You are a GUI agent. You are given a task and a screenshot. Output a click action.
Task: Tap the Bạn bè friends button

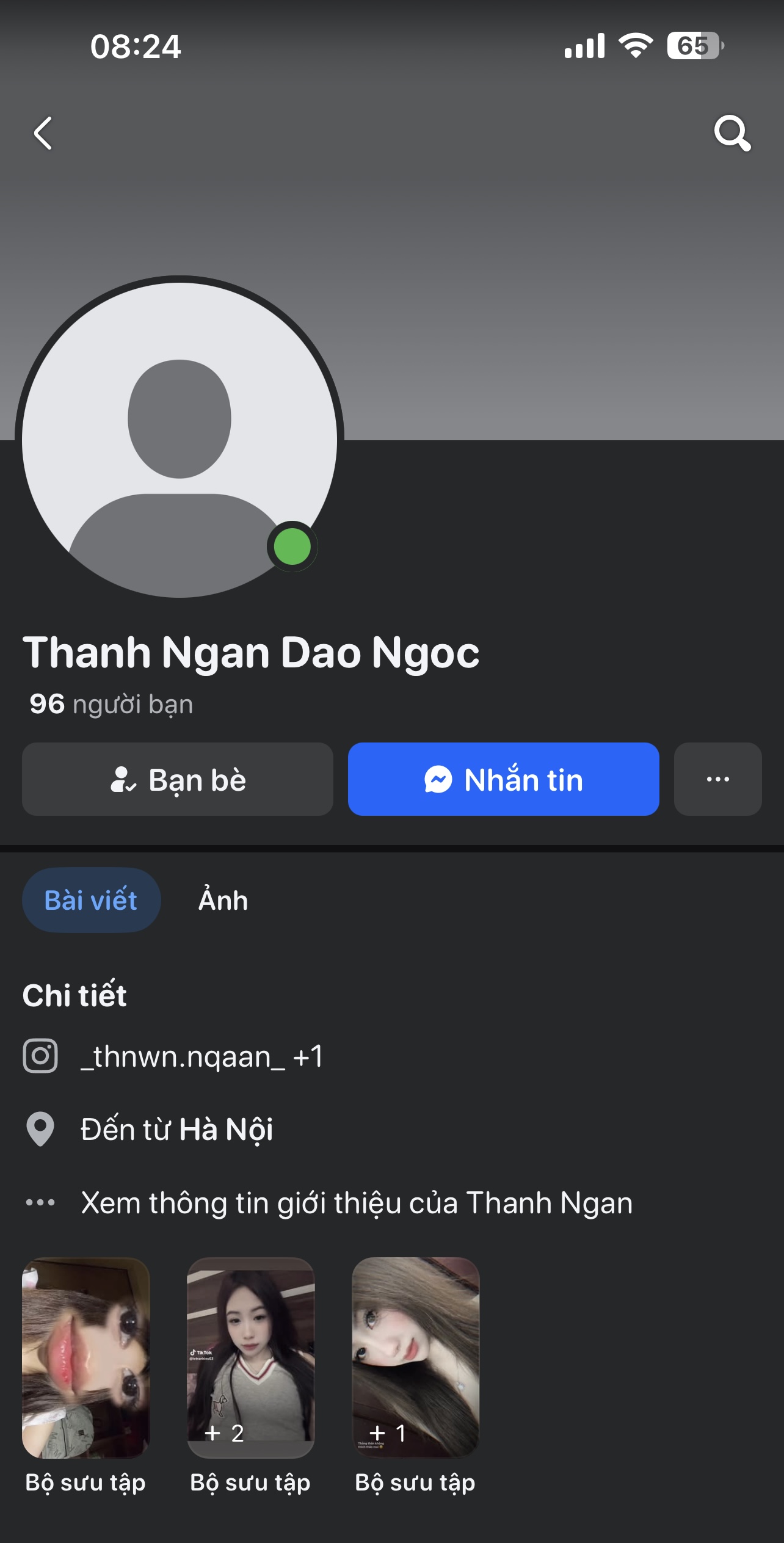178,779
